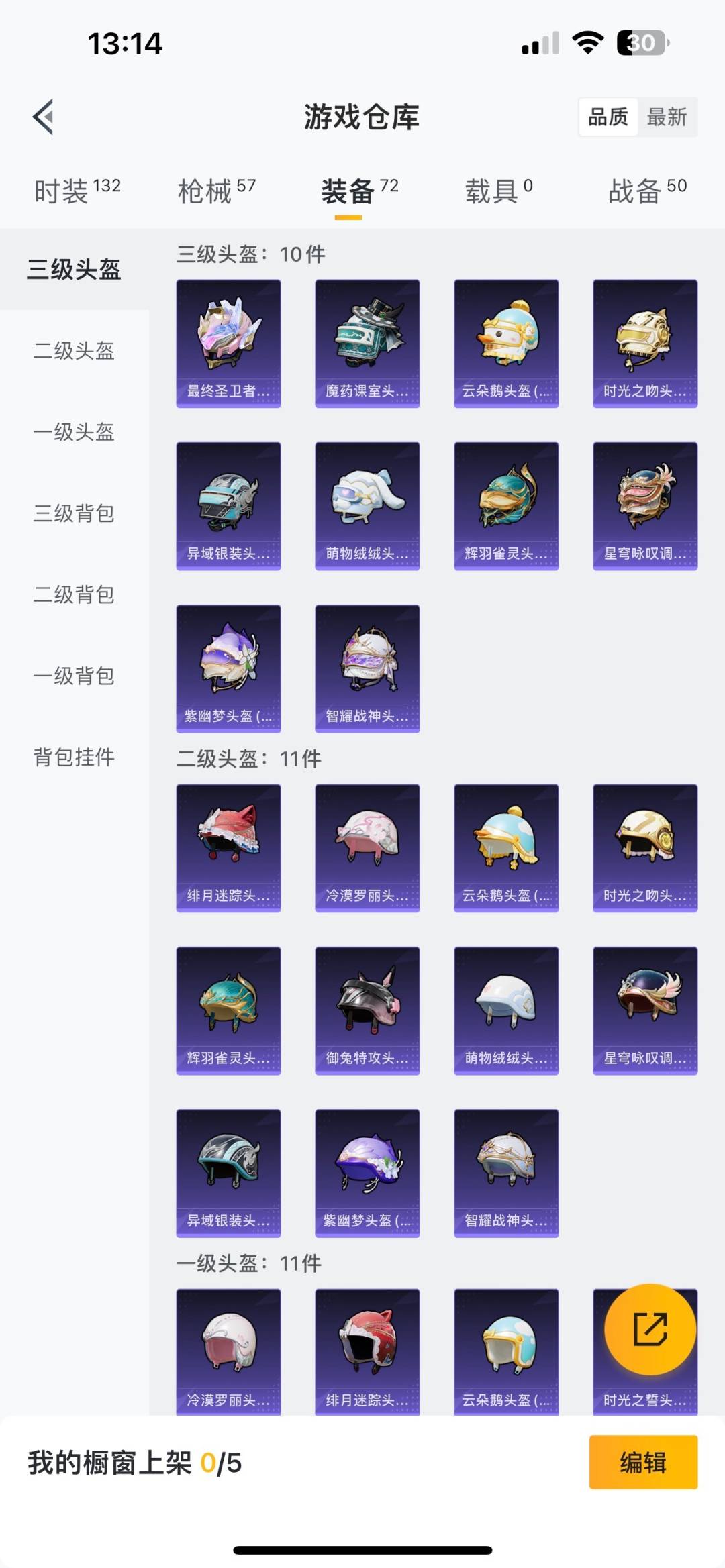725x1568 pixels.
Task: Jump to 二级背包 category
Action: 74,594
